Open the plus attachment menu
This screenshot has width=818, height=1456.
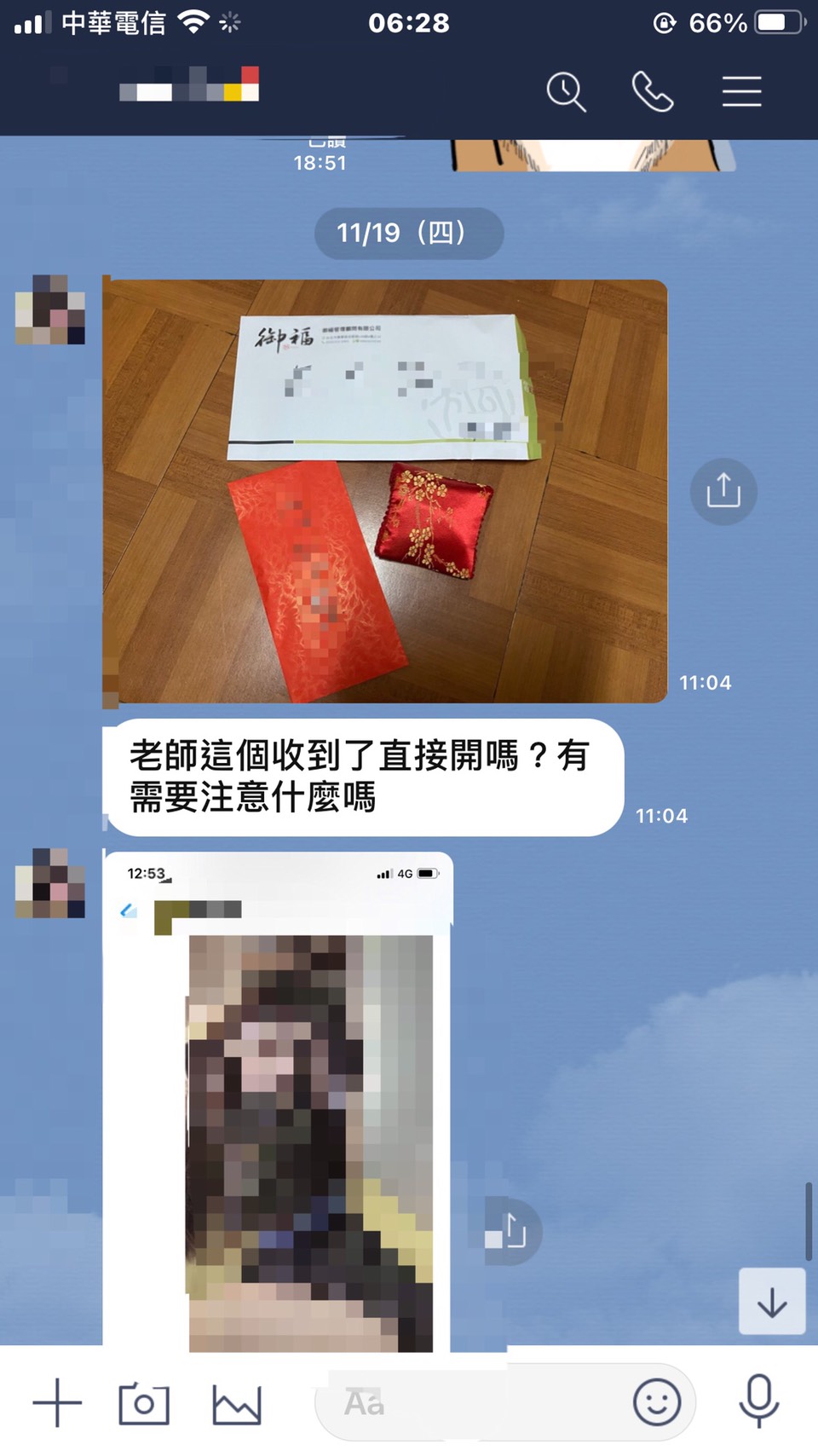click(x=57, y=1402)
